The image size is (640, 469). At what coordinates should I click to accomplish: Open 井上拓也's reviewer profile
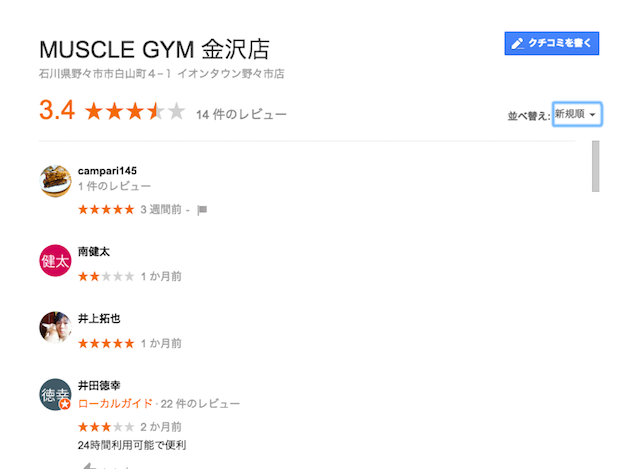pos(99,318)
